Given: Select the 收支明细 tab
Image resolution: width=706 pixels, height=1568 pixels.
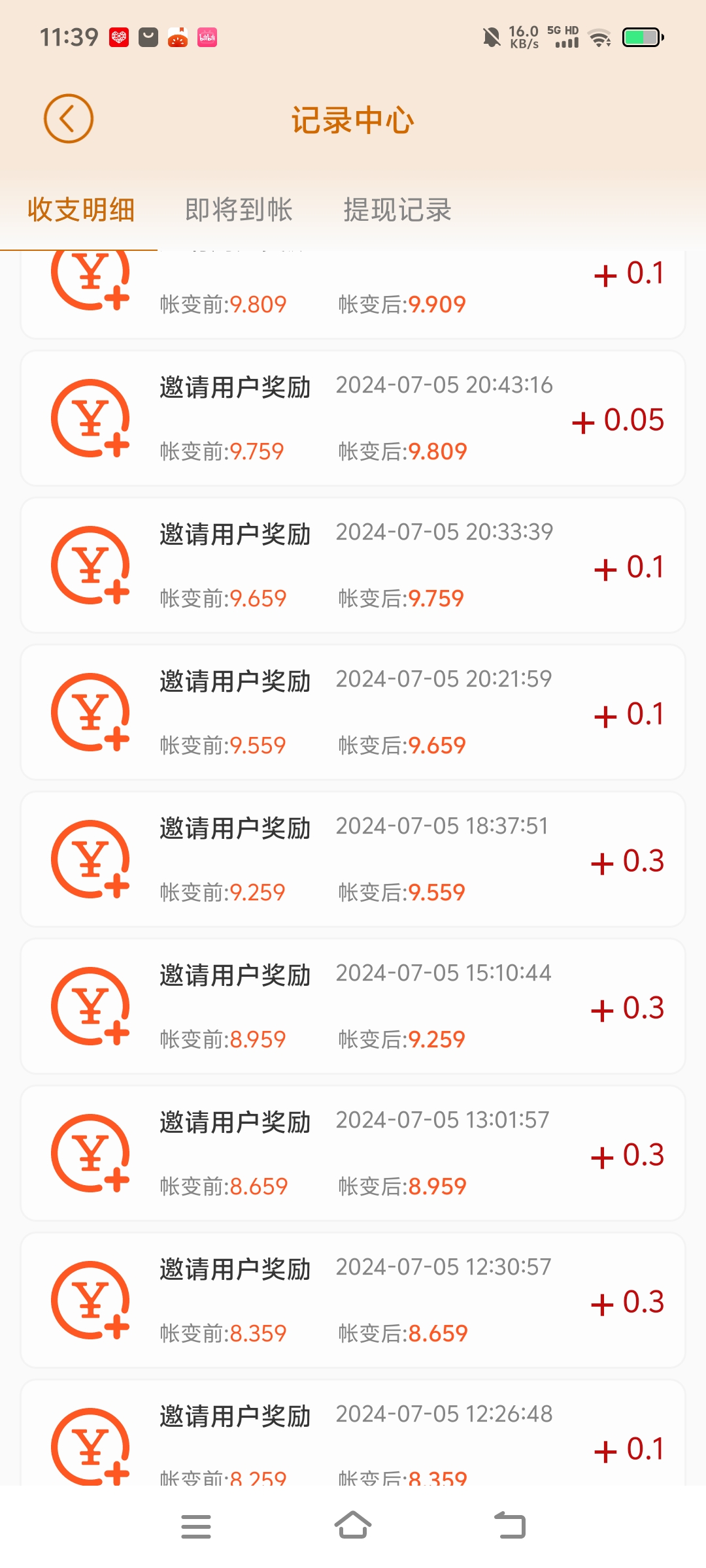Looking at the screenshot, I should (81, 210).
